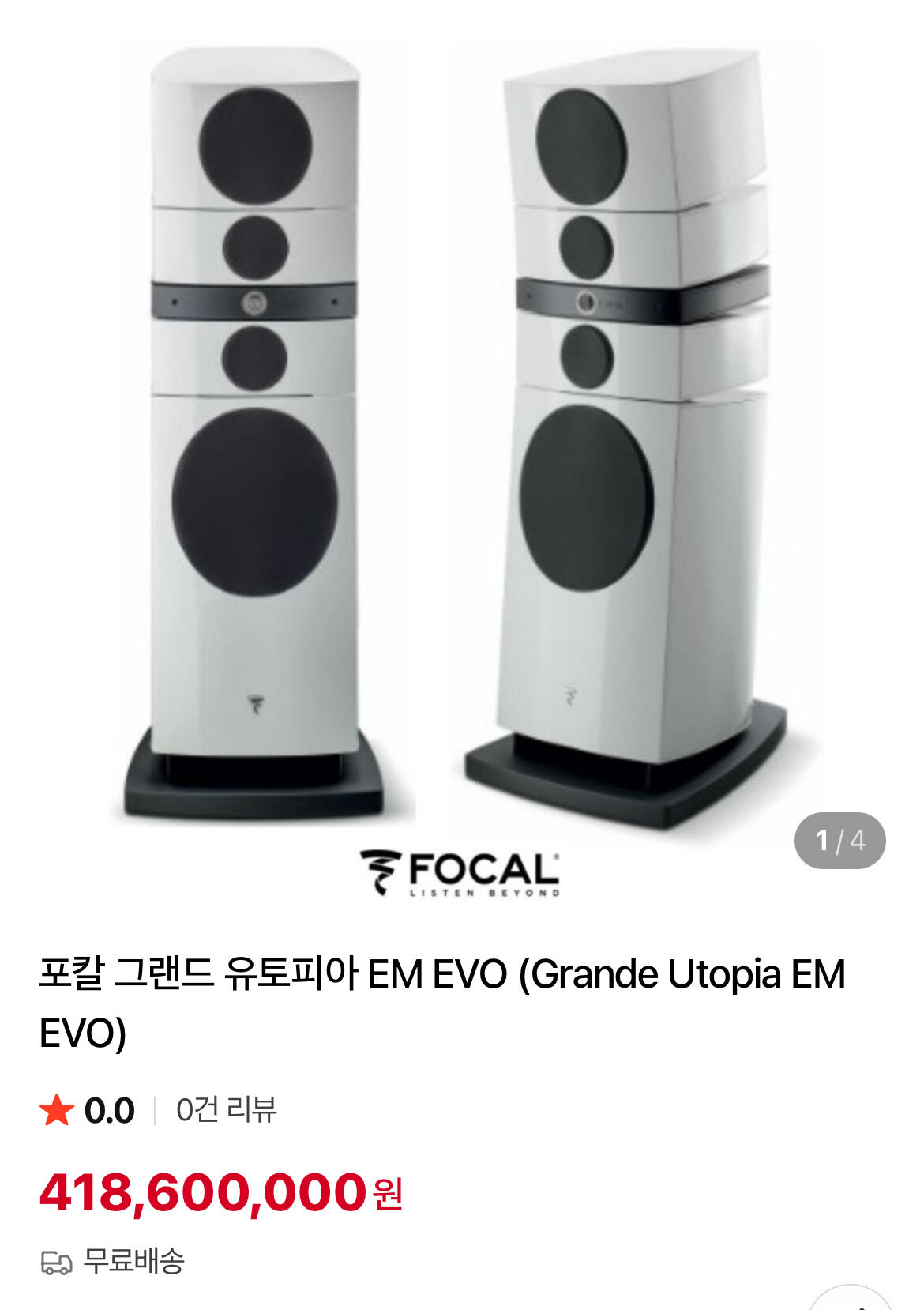Screen dimensions: 924x1310
Task: View the 0건 리뷰 reviews
Action: click(x=226, y=1110)
